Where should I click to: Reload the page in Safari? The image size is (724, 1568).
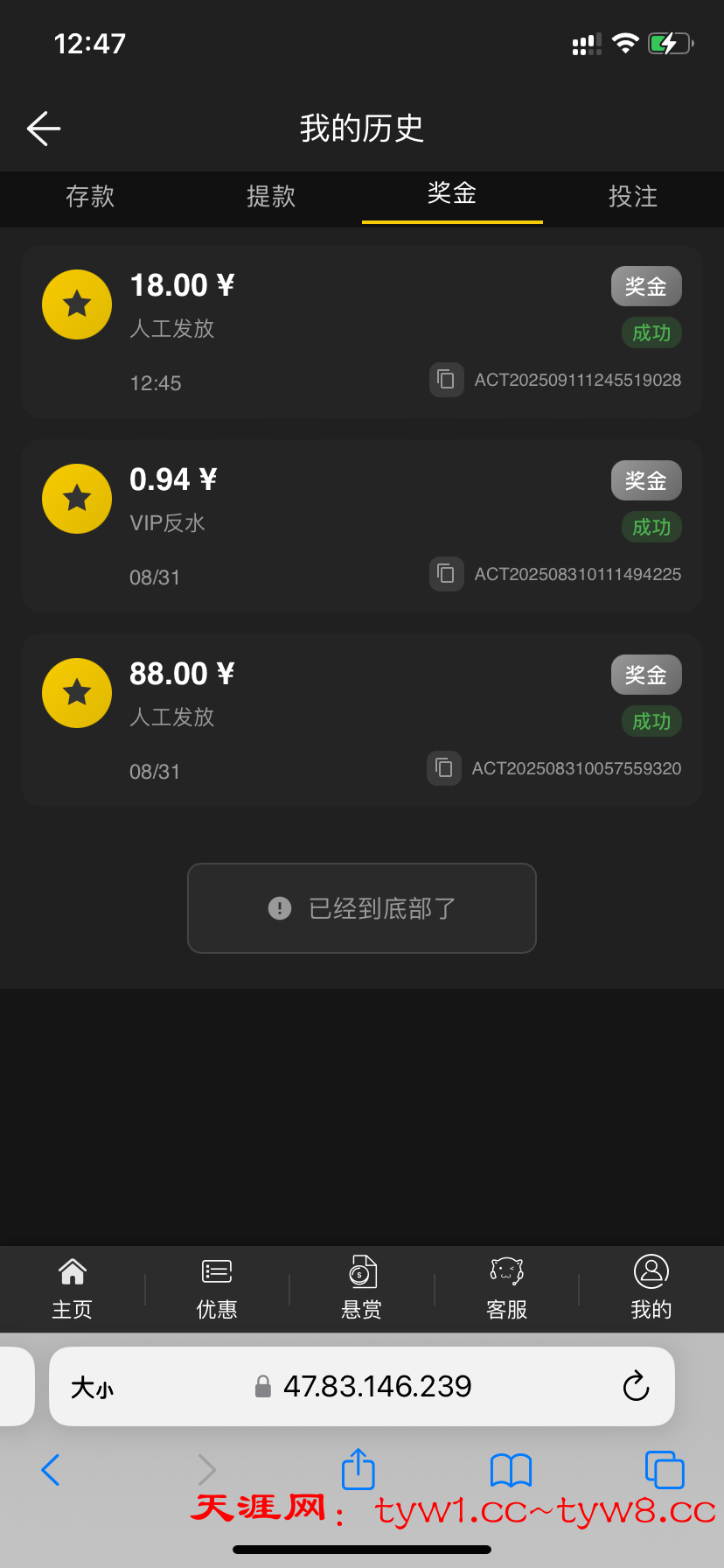(x=636, y=1386)
